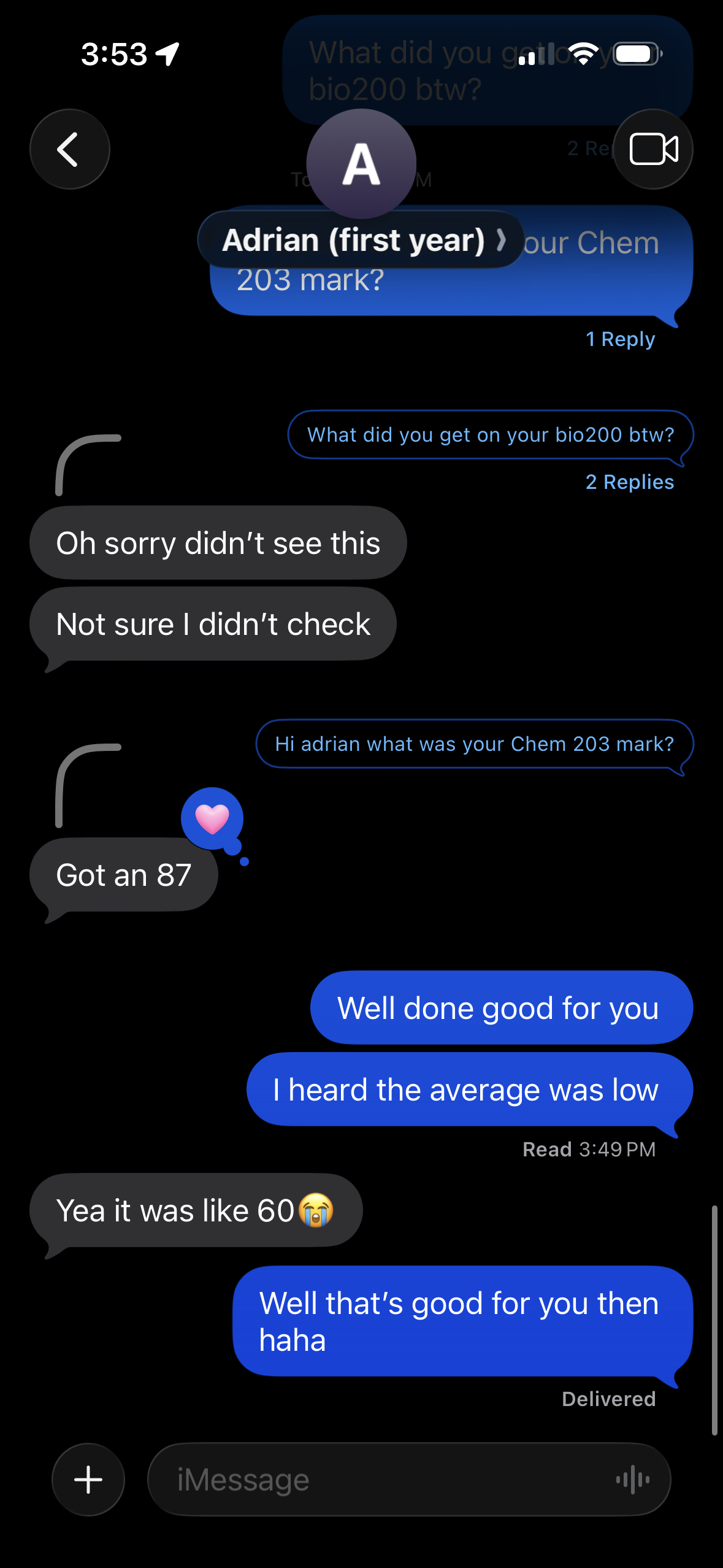Screen dimensions: 723x1568
Task: Open the 1 Reply thread
Action: coord(620,339)
